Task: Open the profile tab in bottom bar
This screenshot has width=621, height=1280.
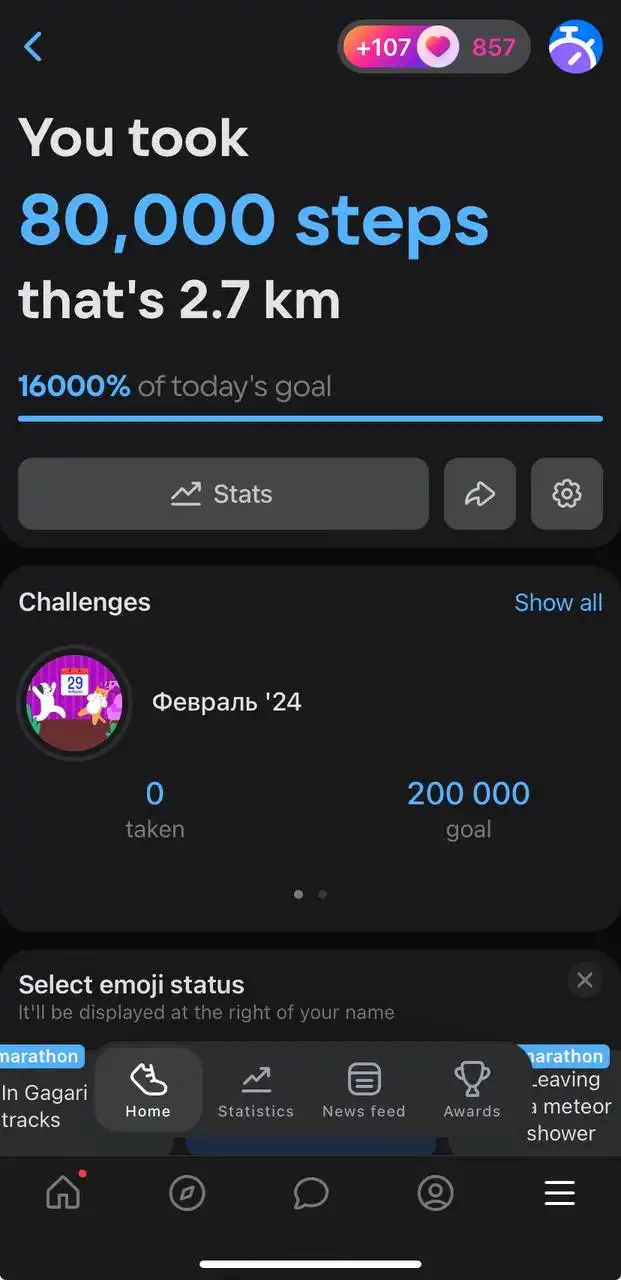Action: coord(435,1193)
